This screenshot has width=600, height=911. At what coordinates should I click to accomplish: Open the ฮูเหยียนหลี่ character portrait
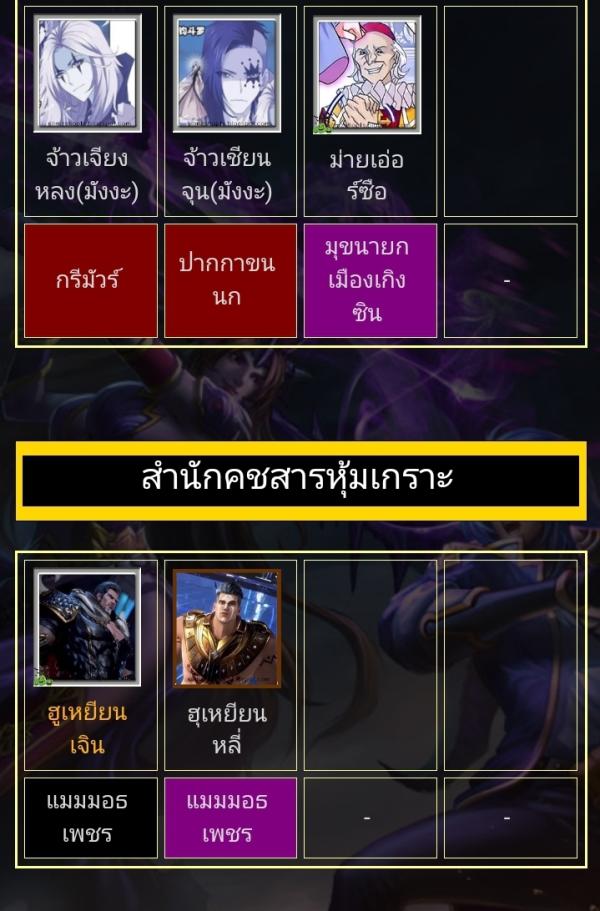click(227, 628)
